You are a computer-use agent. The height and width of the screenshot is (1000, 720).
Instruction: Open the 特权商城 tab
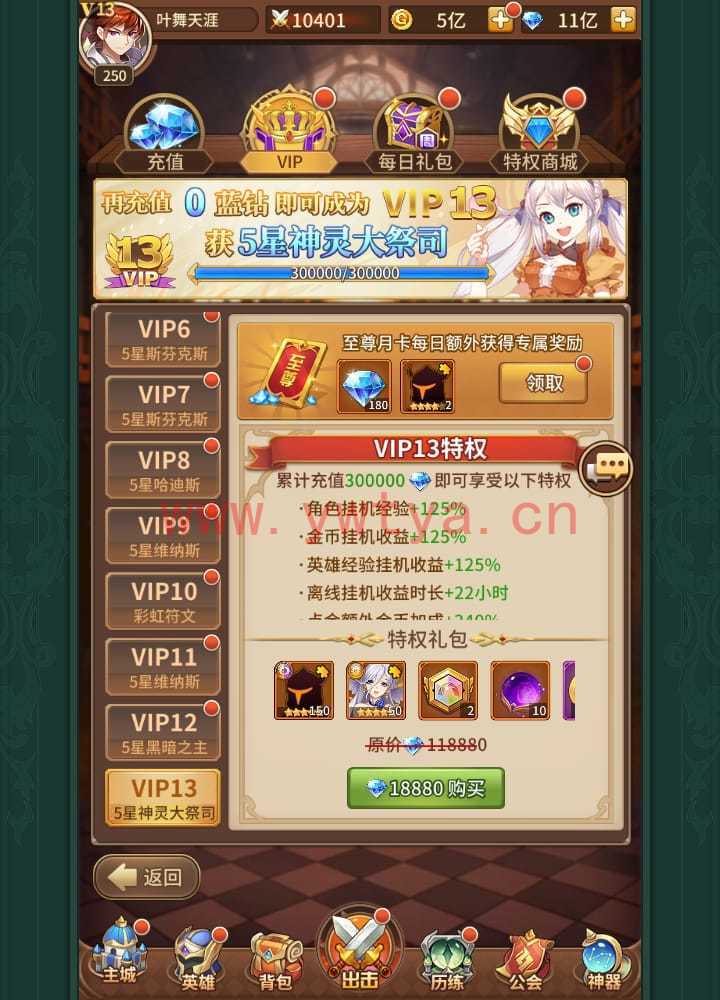[x=540, y=137]
